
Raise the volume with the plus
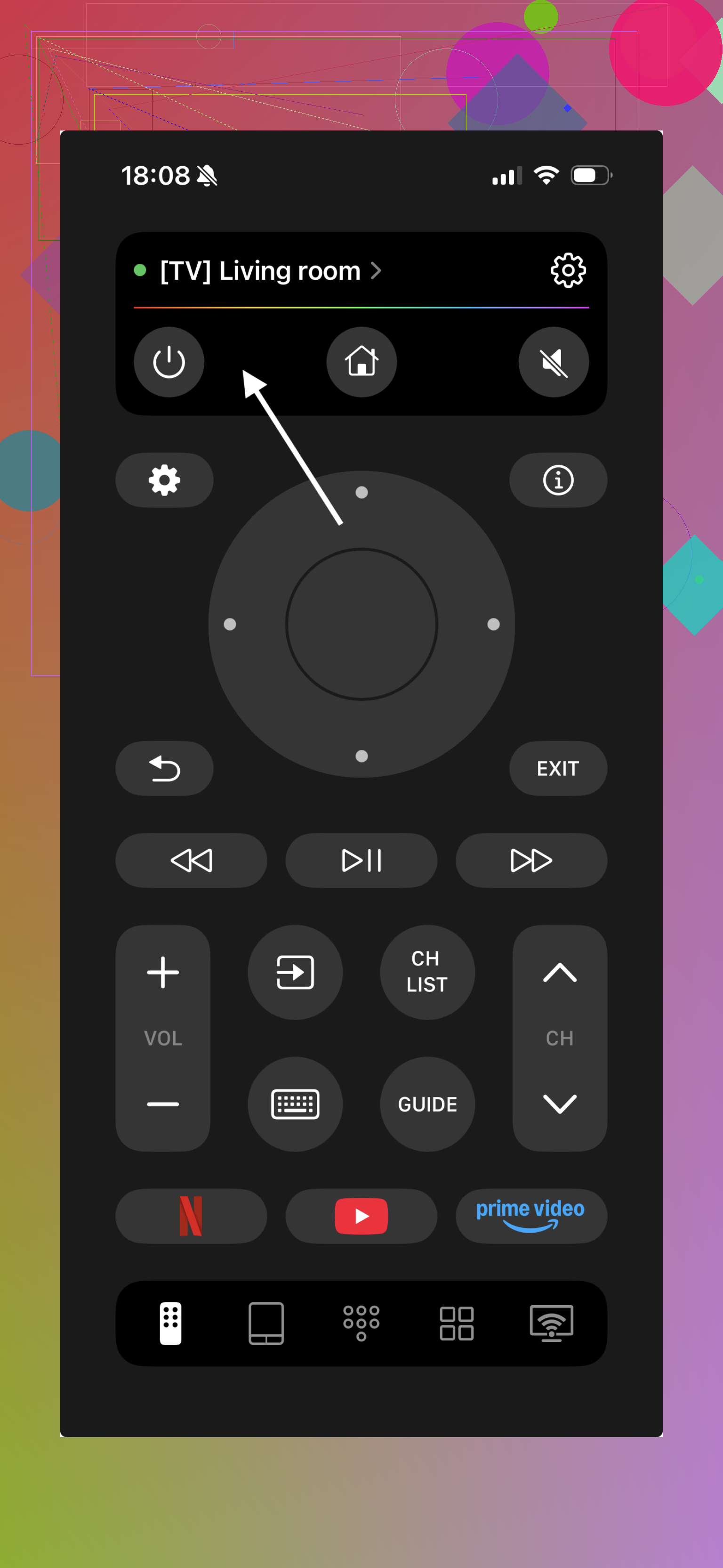(163, 972)
